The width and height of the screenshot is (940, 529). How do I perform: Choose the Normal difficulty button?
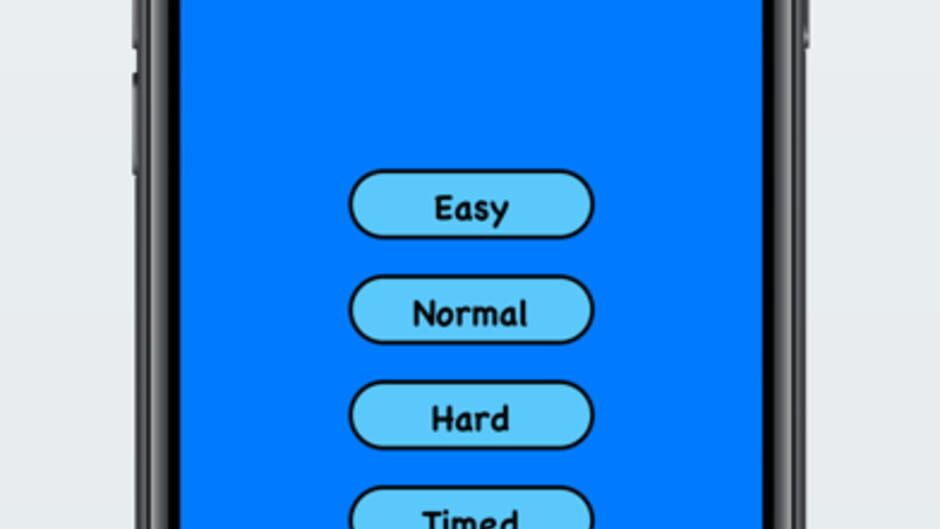click(471, 310)
